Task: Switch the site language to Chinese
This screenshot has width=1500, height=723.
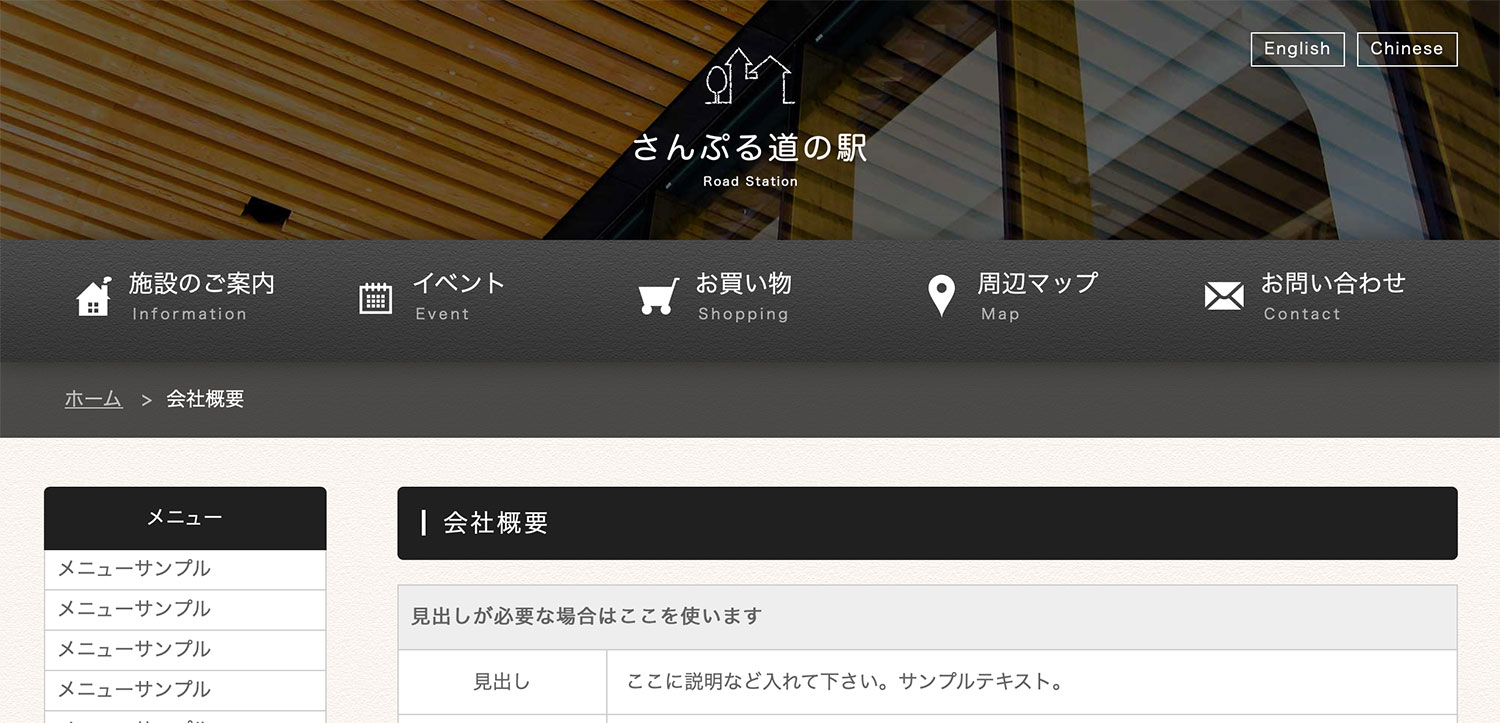Action: (1406, 49)
